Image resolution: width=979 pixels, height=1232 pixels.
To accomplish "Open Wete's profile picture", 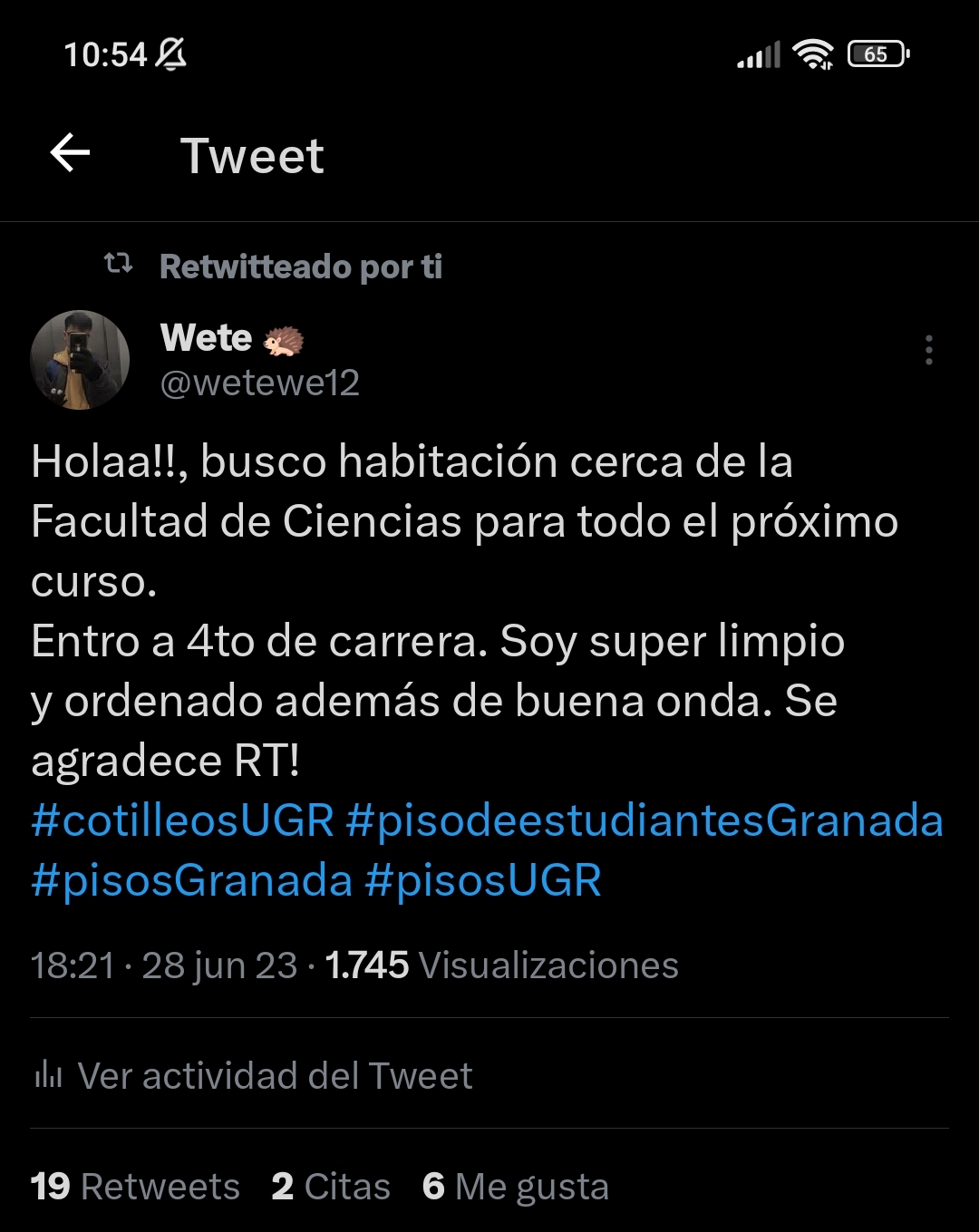I will [x=80, y=360].
